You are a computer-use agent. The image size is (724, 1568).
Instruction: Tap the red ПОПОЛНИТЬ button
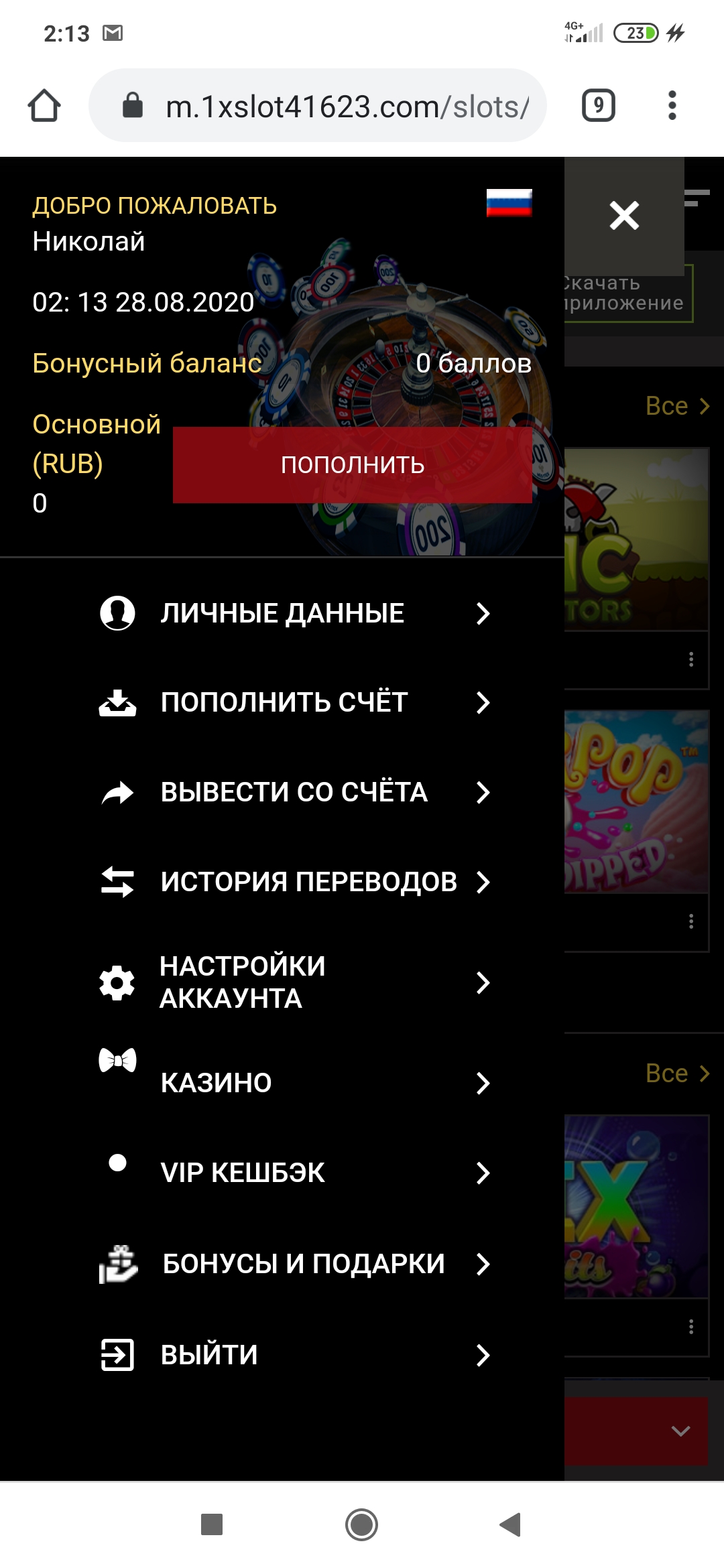[x=352, y=464]
